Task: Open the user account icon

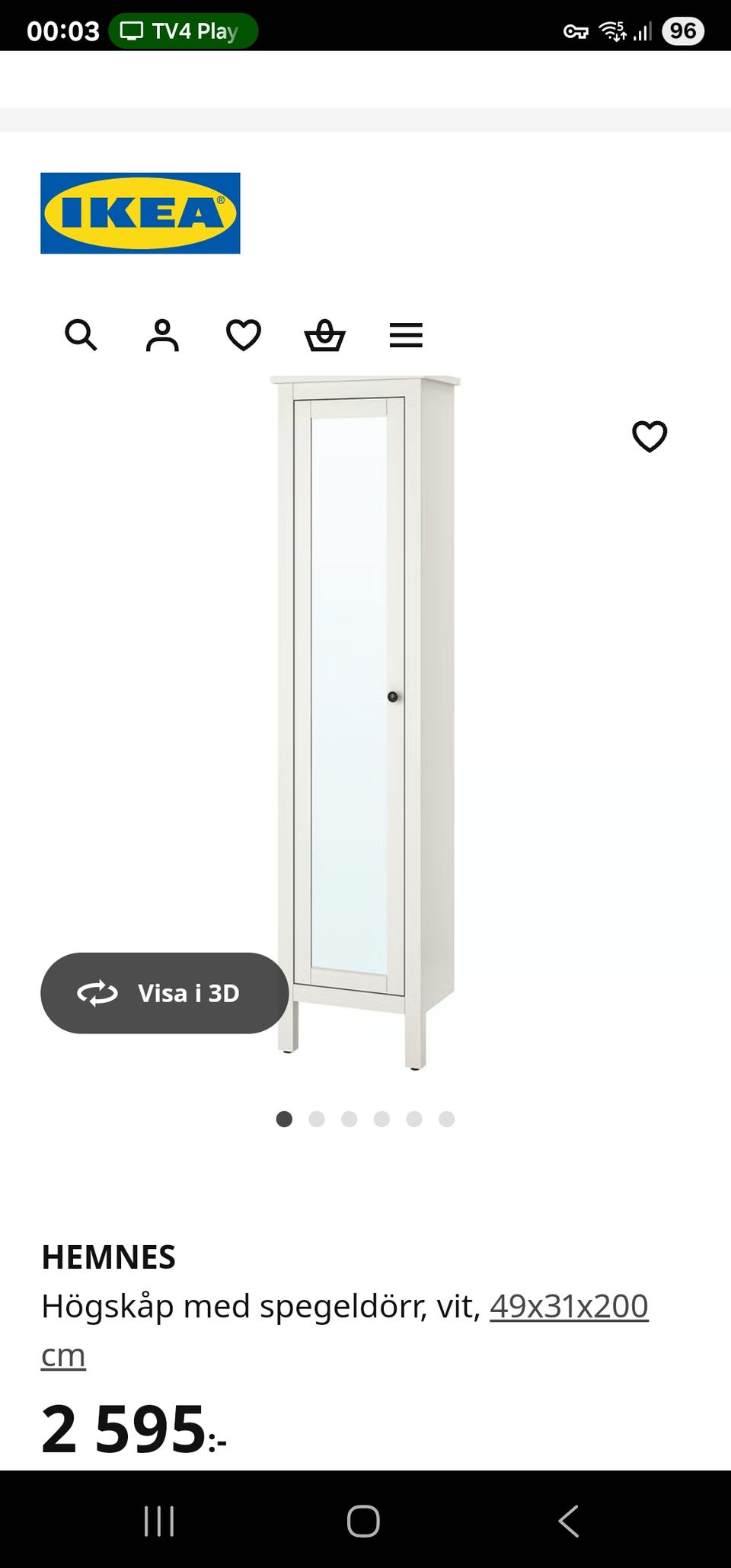Action: coord(162,335)
